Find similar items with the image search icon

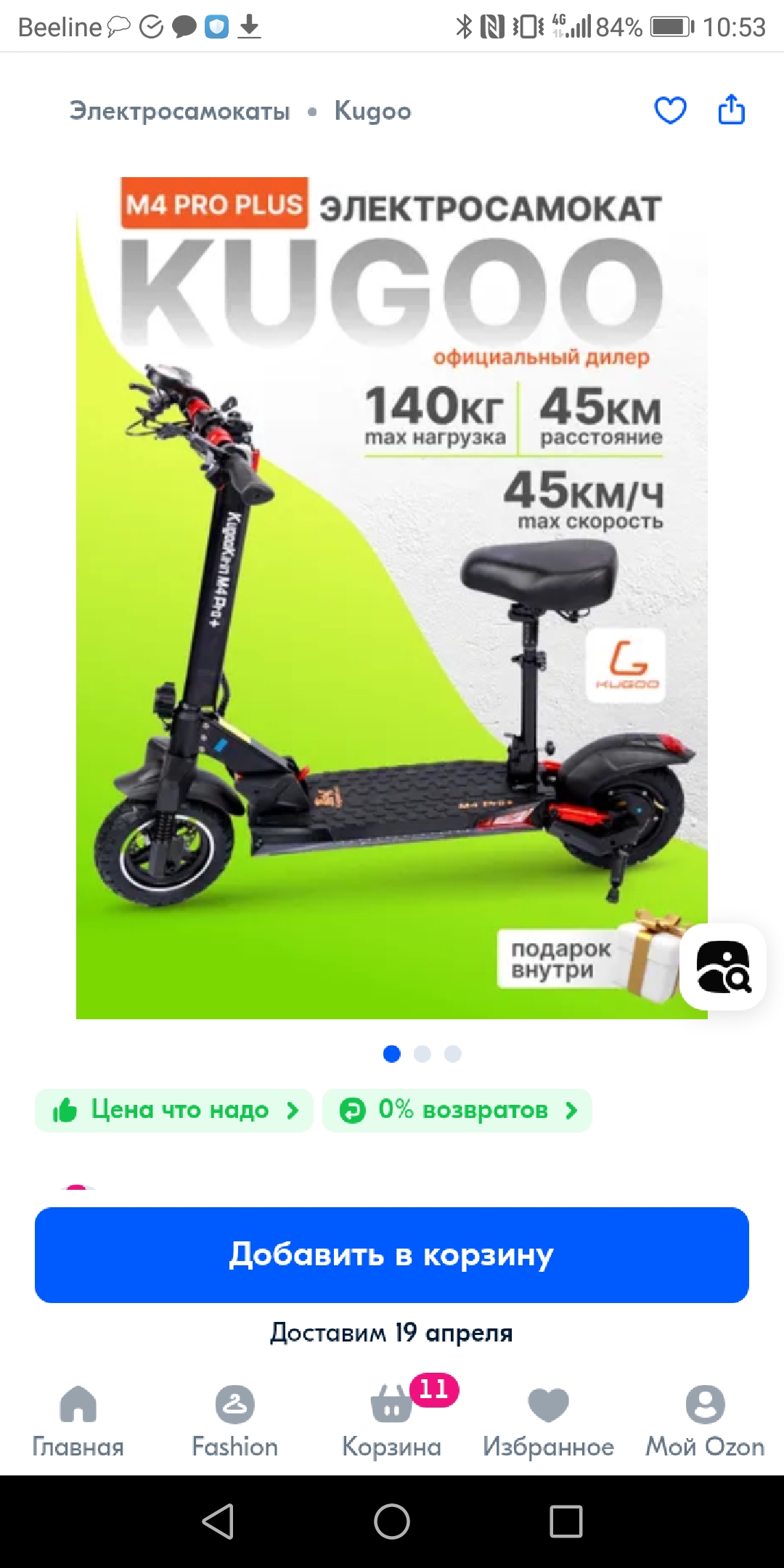click(x=723, y=966)
